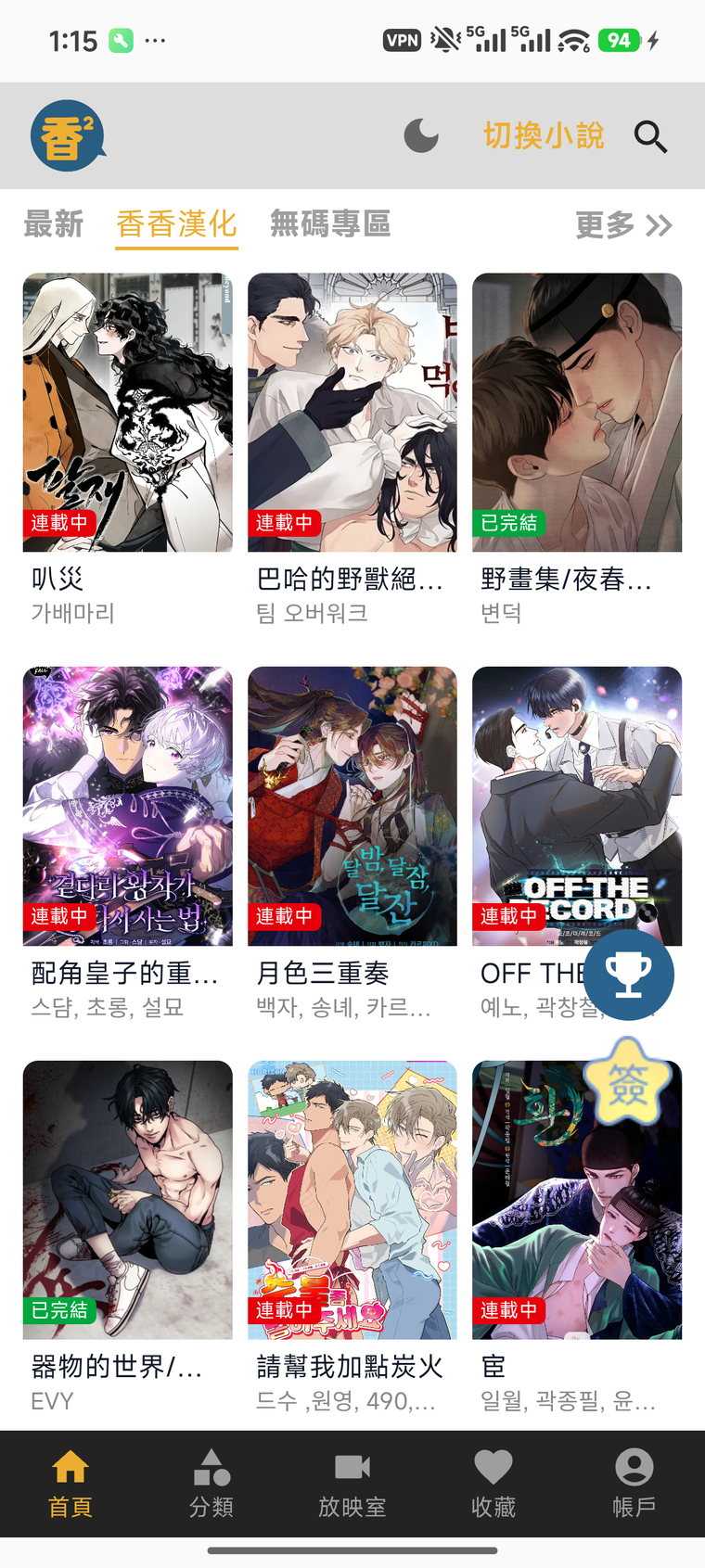The height and width of the screenshot is (1568, 705).
Task: Tap the 簽 star check-in button
Action: tap(628, 1083)
